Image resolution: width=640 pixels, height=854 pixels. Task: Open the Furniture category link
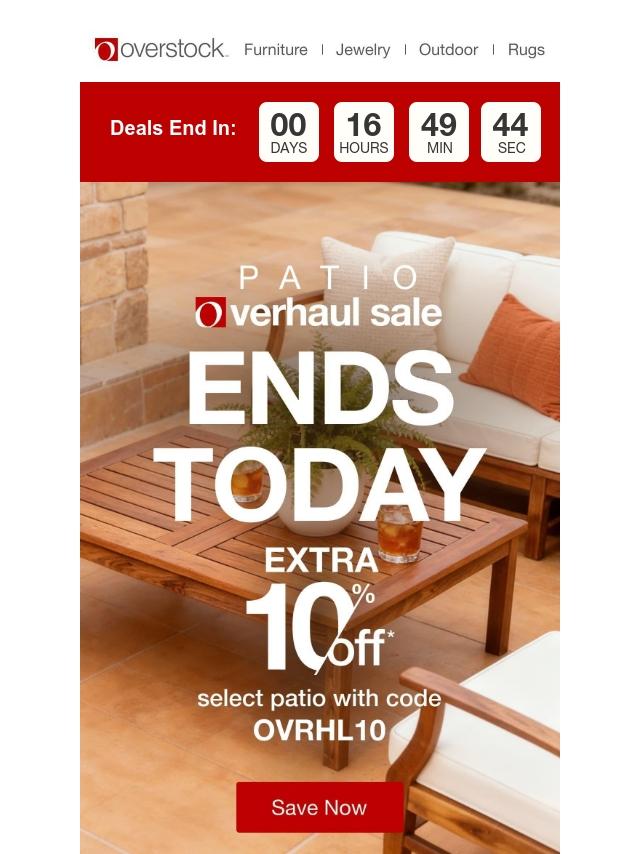click(276, 50)
